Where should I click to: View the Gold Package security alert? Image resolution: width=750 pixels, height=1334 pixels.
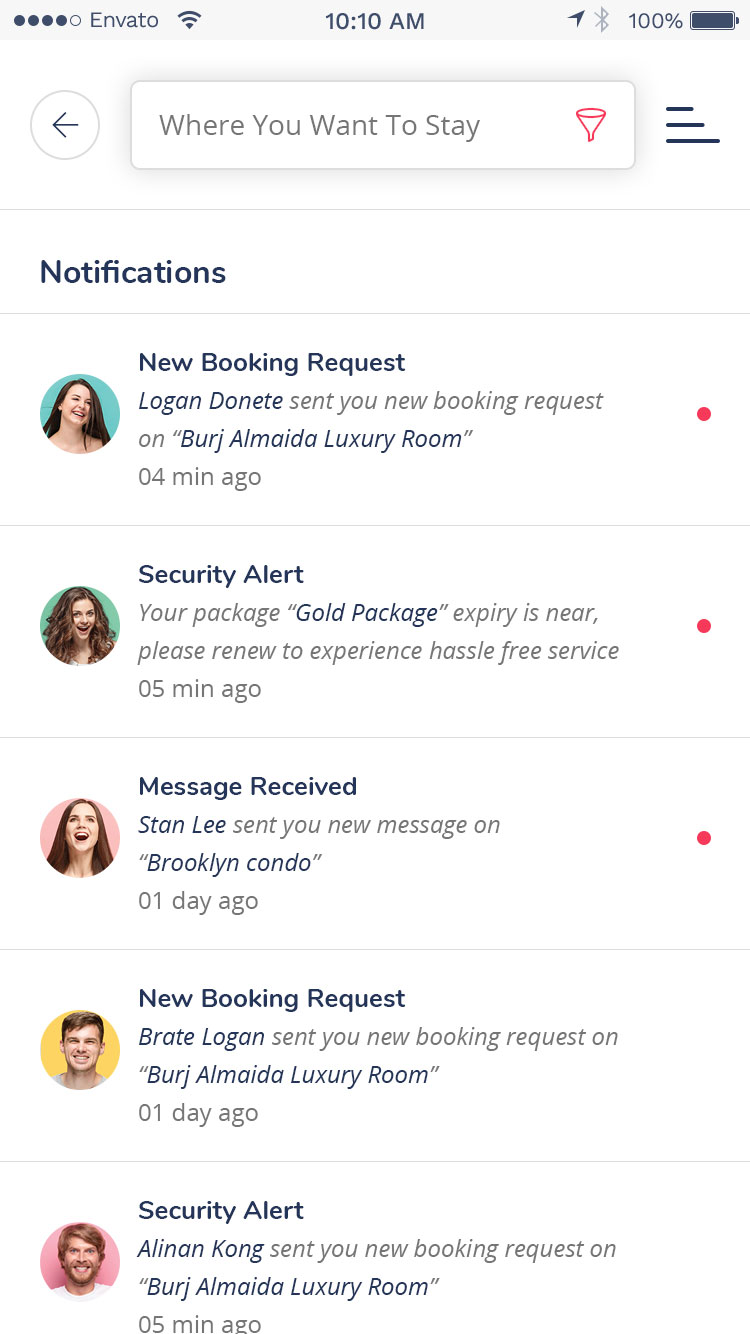(375, 632)
